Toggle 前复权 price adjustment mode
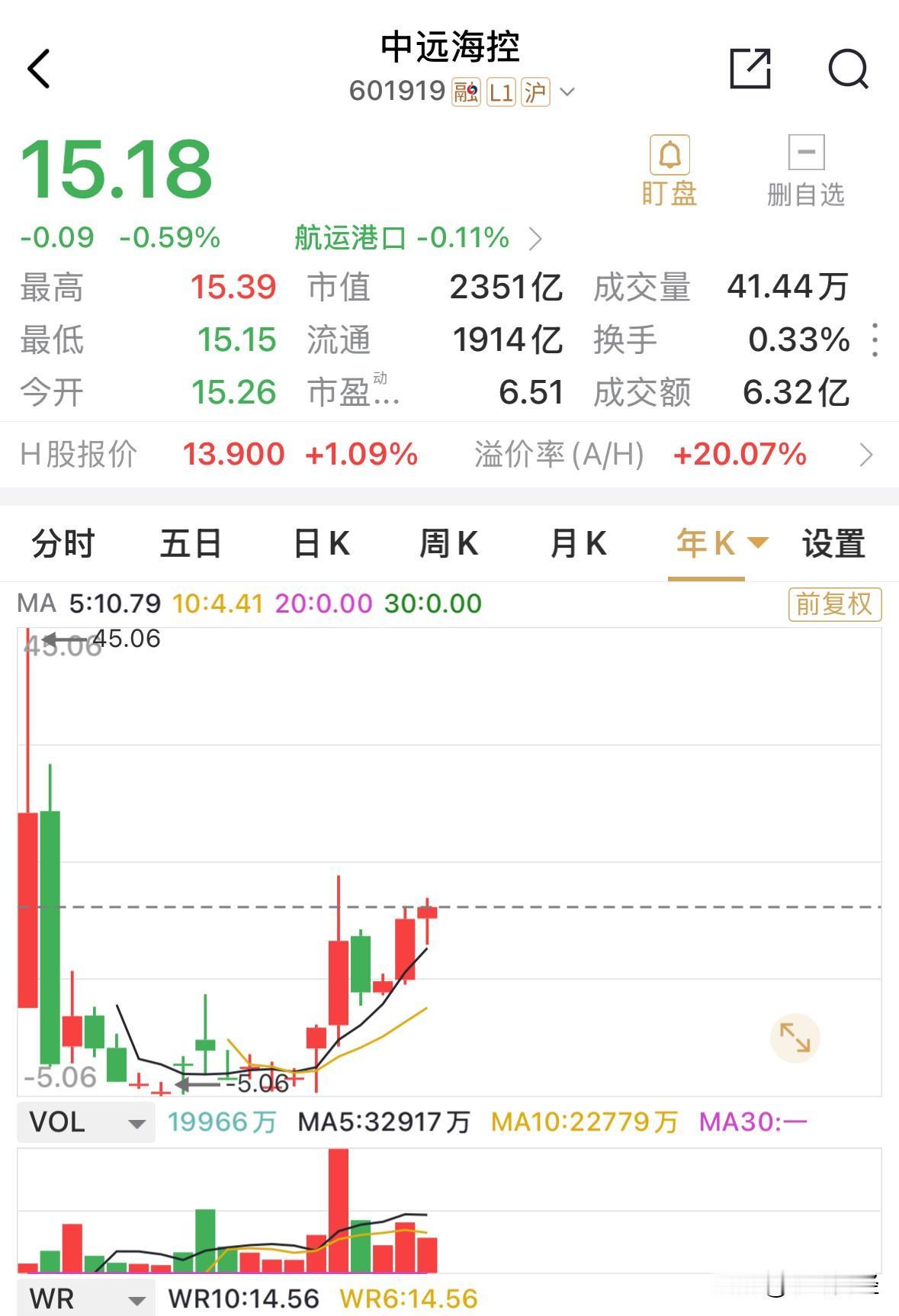The image size is (899, 1316). (833, 603)
